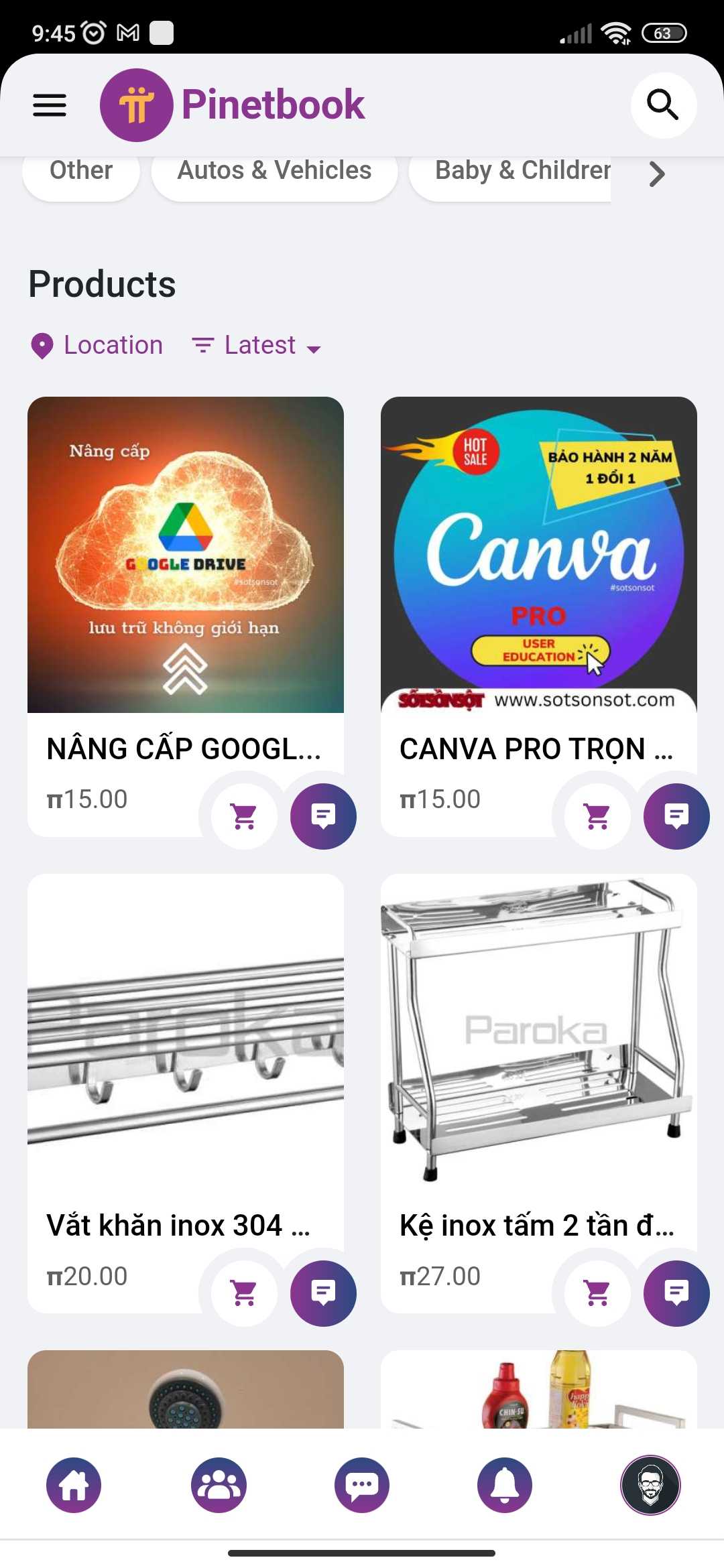This screenshot has height=1568, width=724.
Task: Select the Other category chip
Action: tap(81, 172)
